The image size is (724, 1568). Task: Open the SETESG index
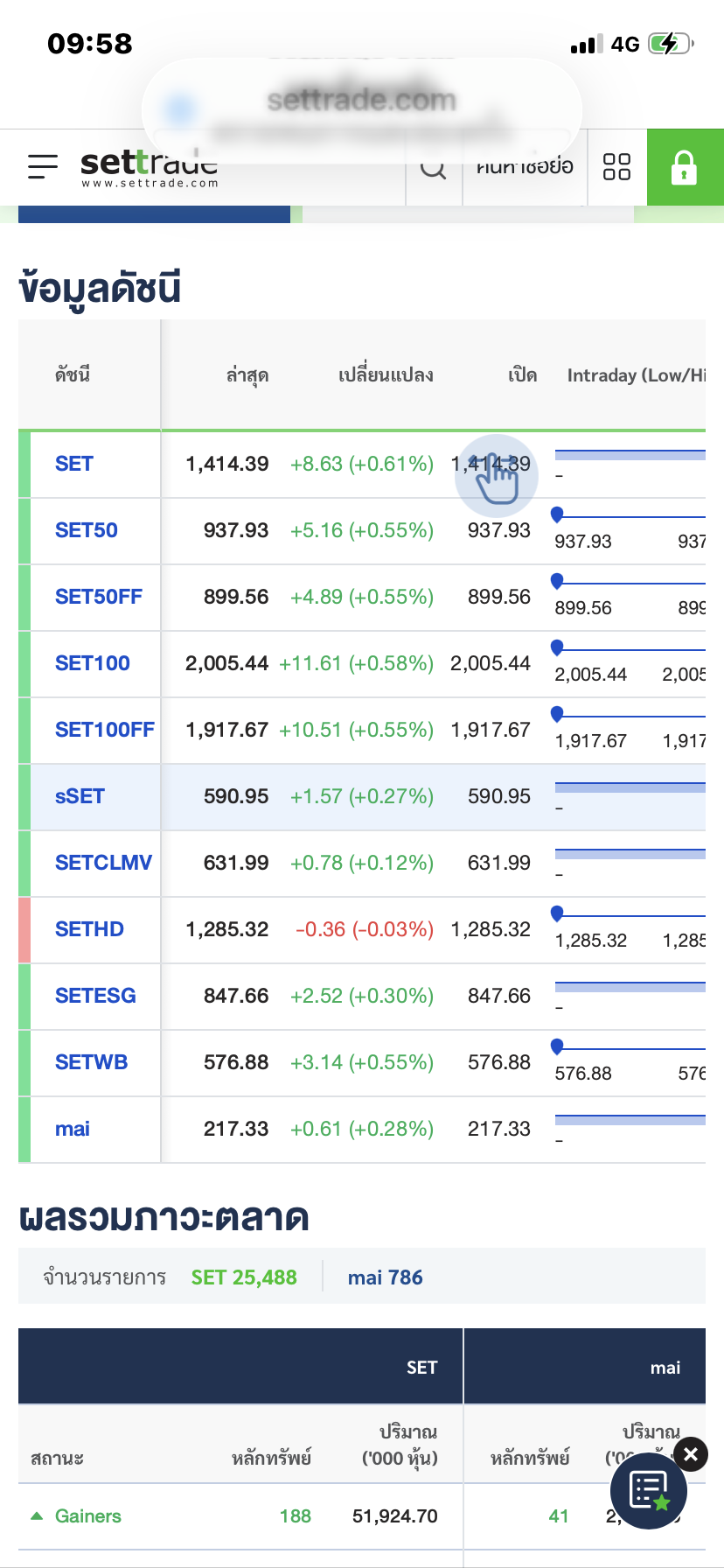point(95,996)
